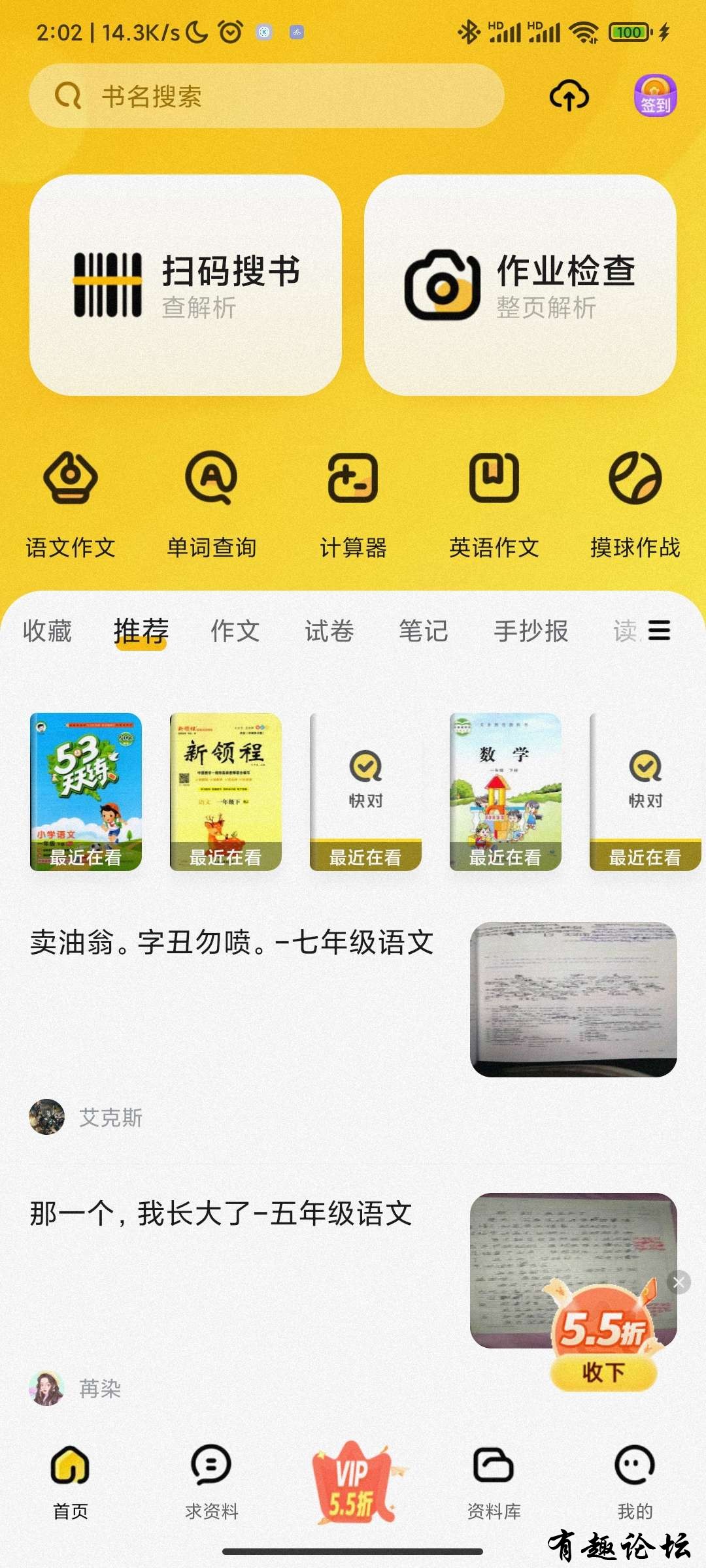The width and height of the screenshot is (706, 1568).
Task: Open the post 卖油翁。字丑勿喷。-七年级语文
Action: (232, 943)
